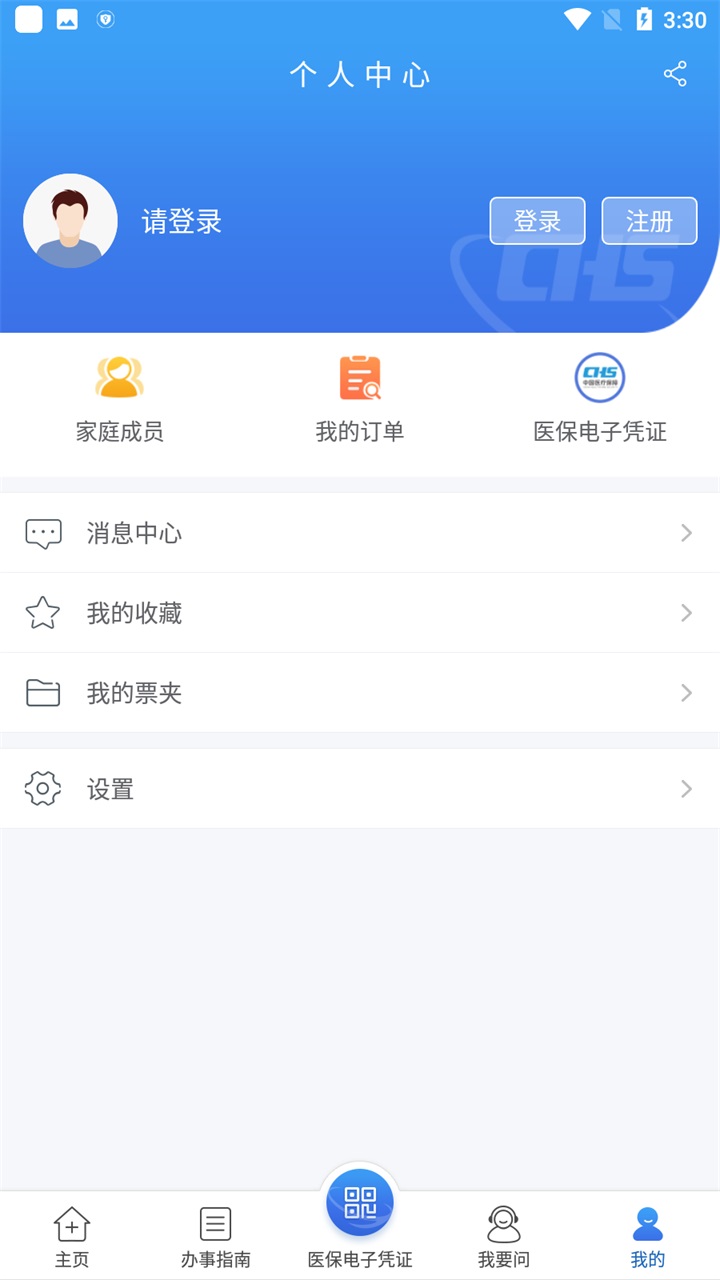Switch to the 我要问 tab
This screenshot has width=720, height=1280.
click(x=504, y=1236)
